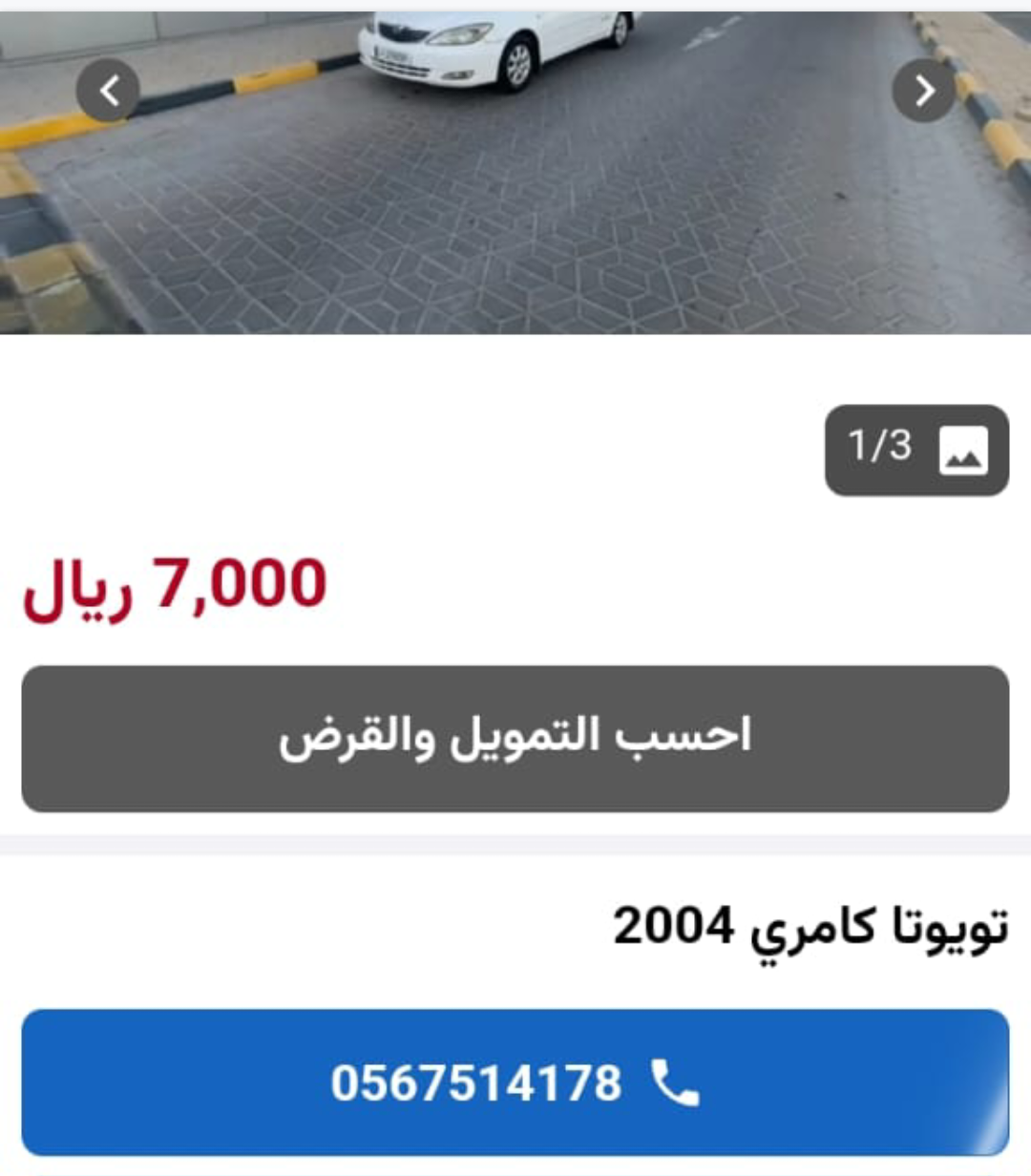The width and height of the screenshot is (1031, 1176).
Task: Open the 1/3 photo gallery
Action: [915, 450]
